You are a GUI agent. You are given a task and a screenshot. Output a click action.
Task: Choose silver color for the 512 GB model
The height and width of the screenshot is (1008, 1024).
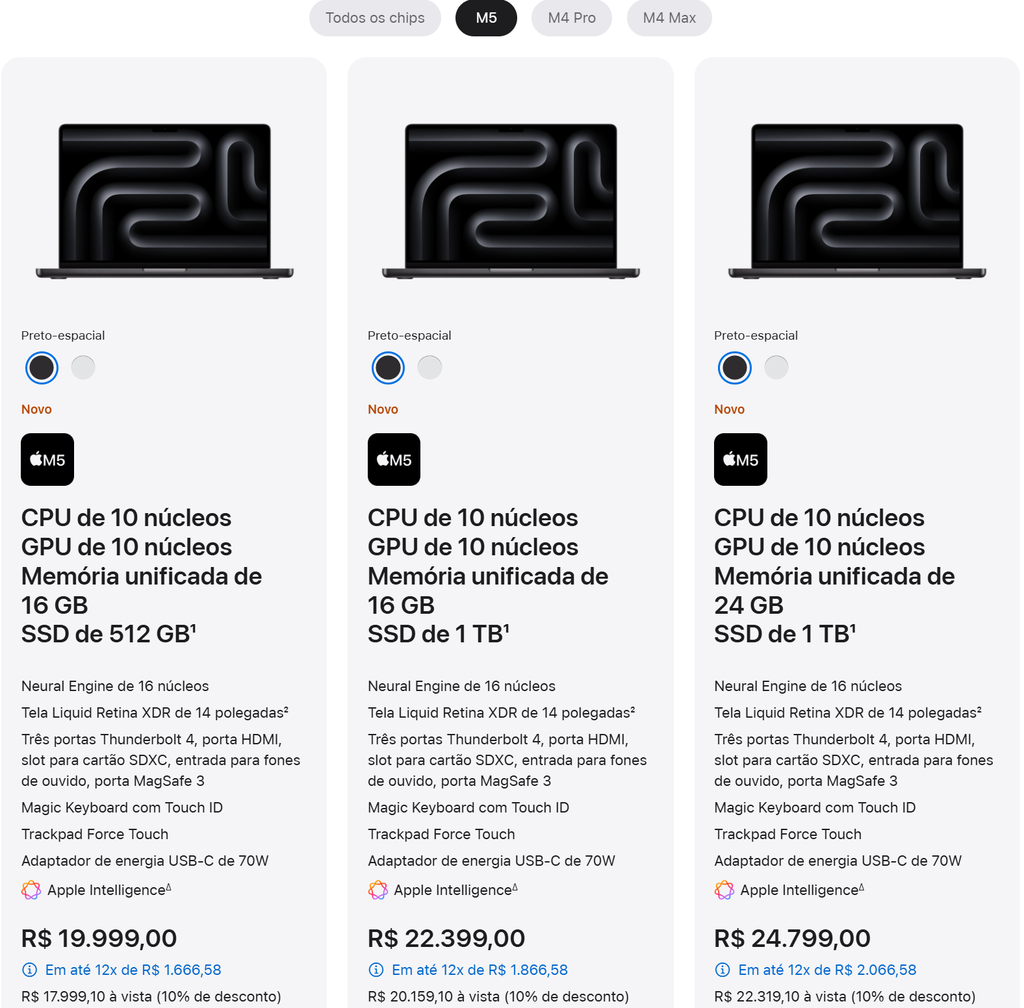(83, 367)
